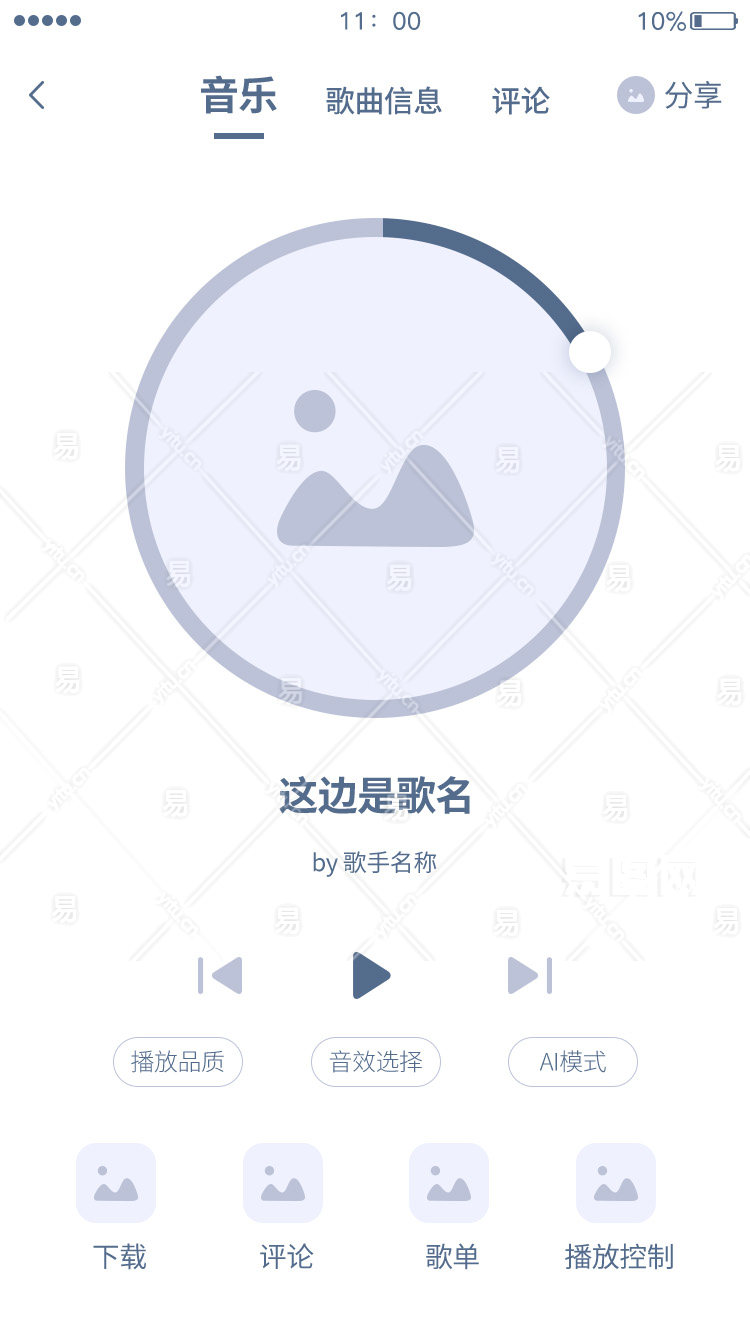Tap the album cover image
The height and width of the screenshot is (1334, 750).
(375, 468)
